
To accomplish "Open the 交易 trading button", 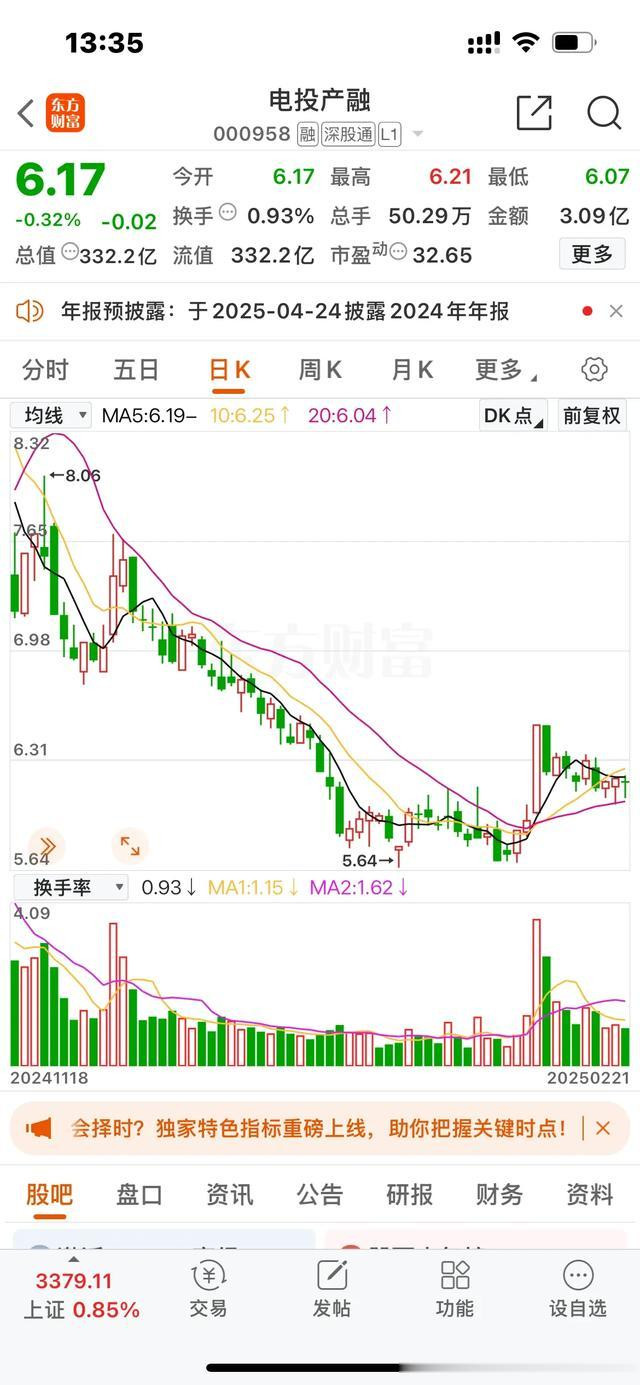I will (x=208, y=1288).
